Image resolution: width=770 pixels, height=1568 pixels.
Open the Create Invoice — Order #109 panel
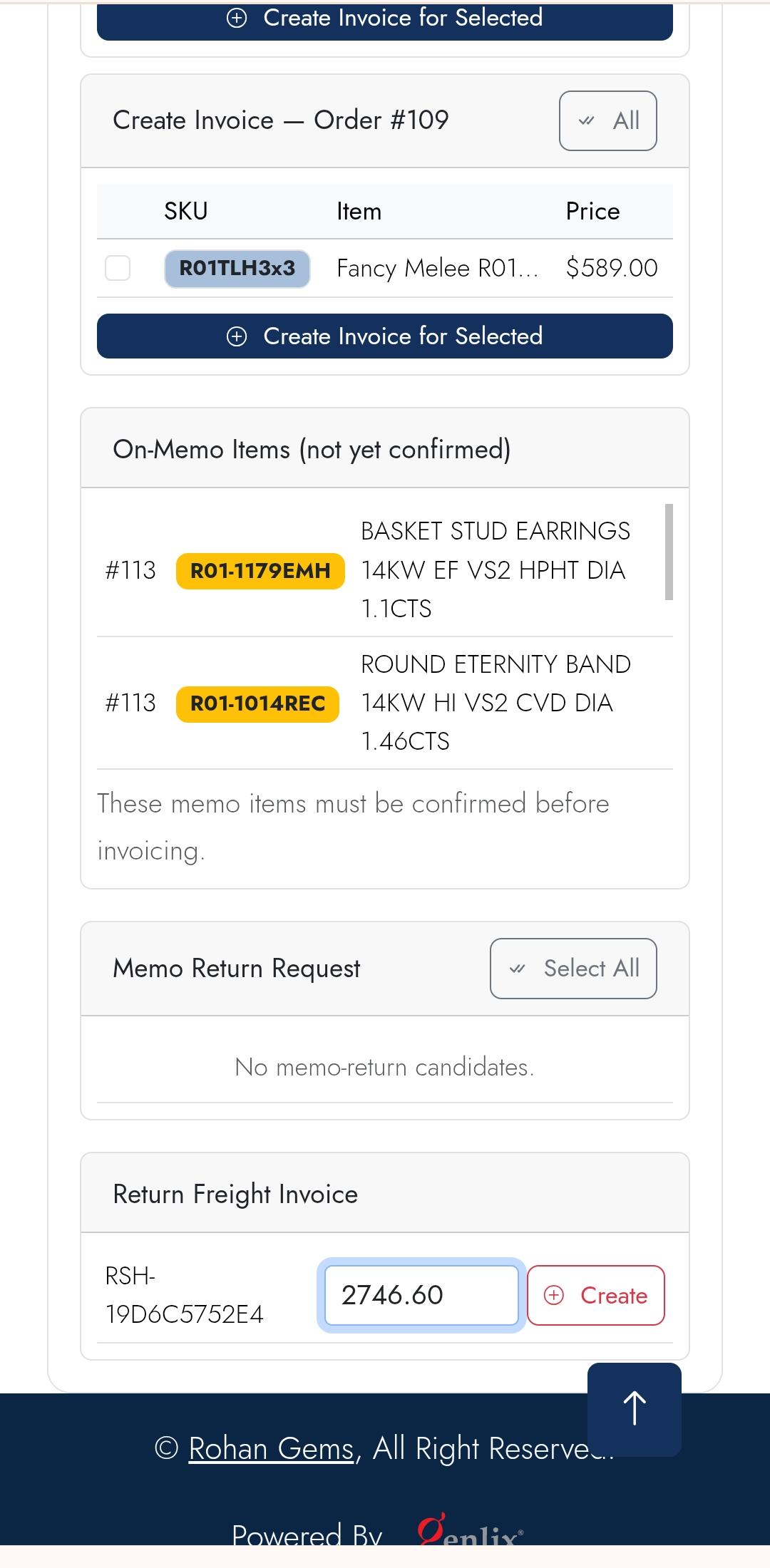[x=279, y=119]
